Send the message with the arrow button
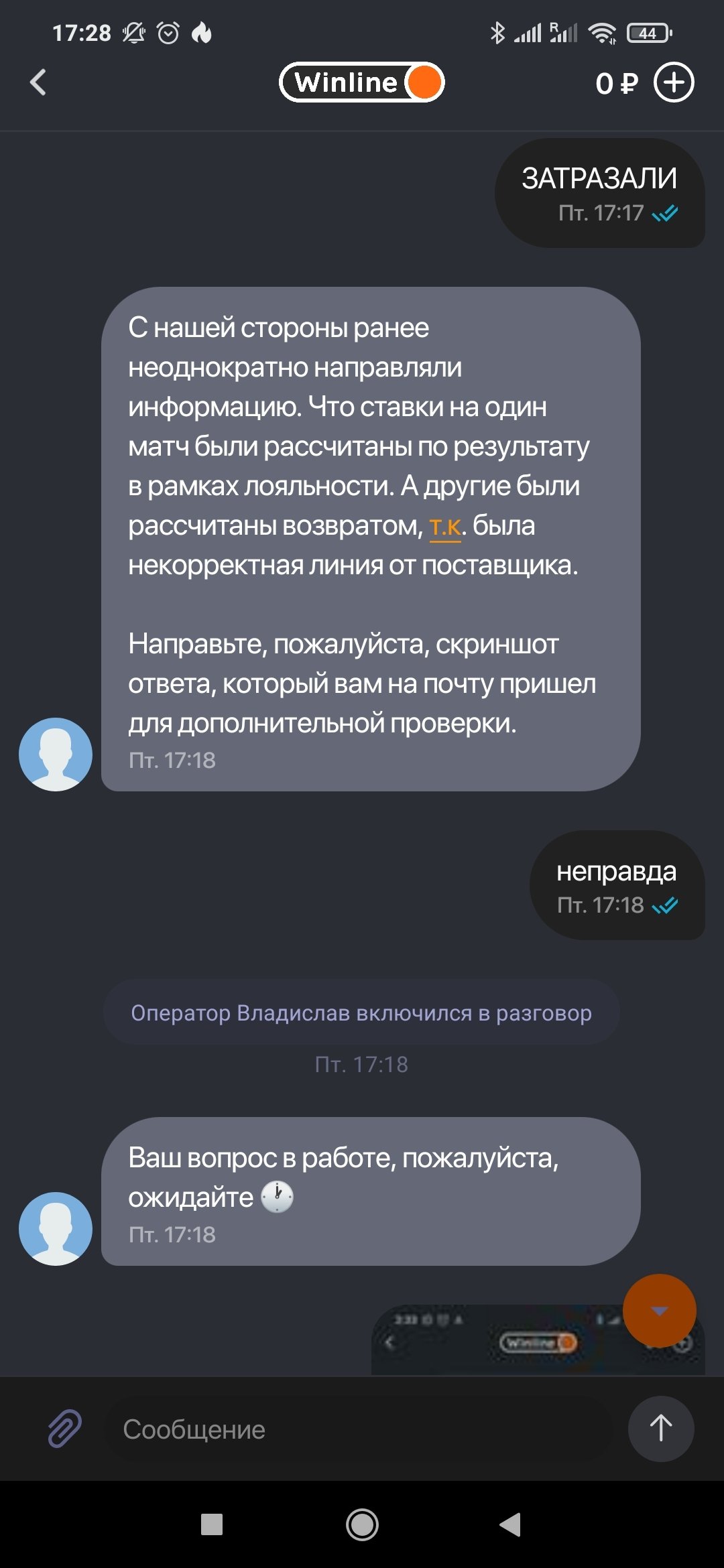The width and height of the screenshot is (724, 1568). (x=660, y=1429)
